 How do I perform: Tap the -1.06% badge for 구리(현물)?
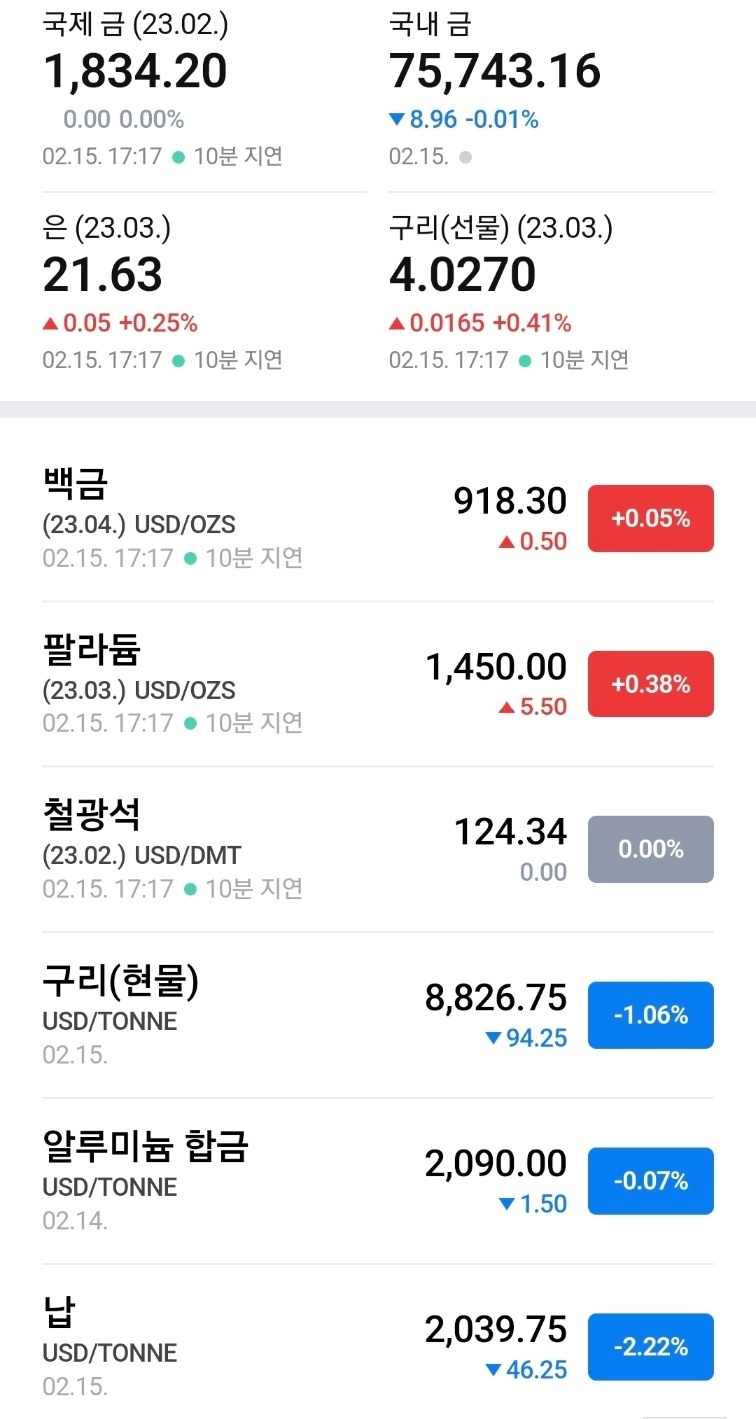tap(651, 1015)
